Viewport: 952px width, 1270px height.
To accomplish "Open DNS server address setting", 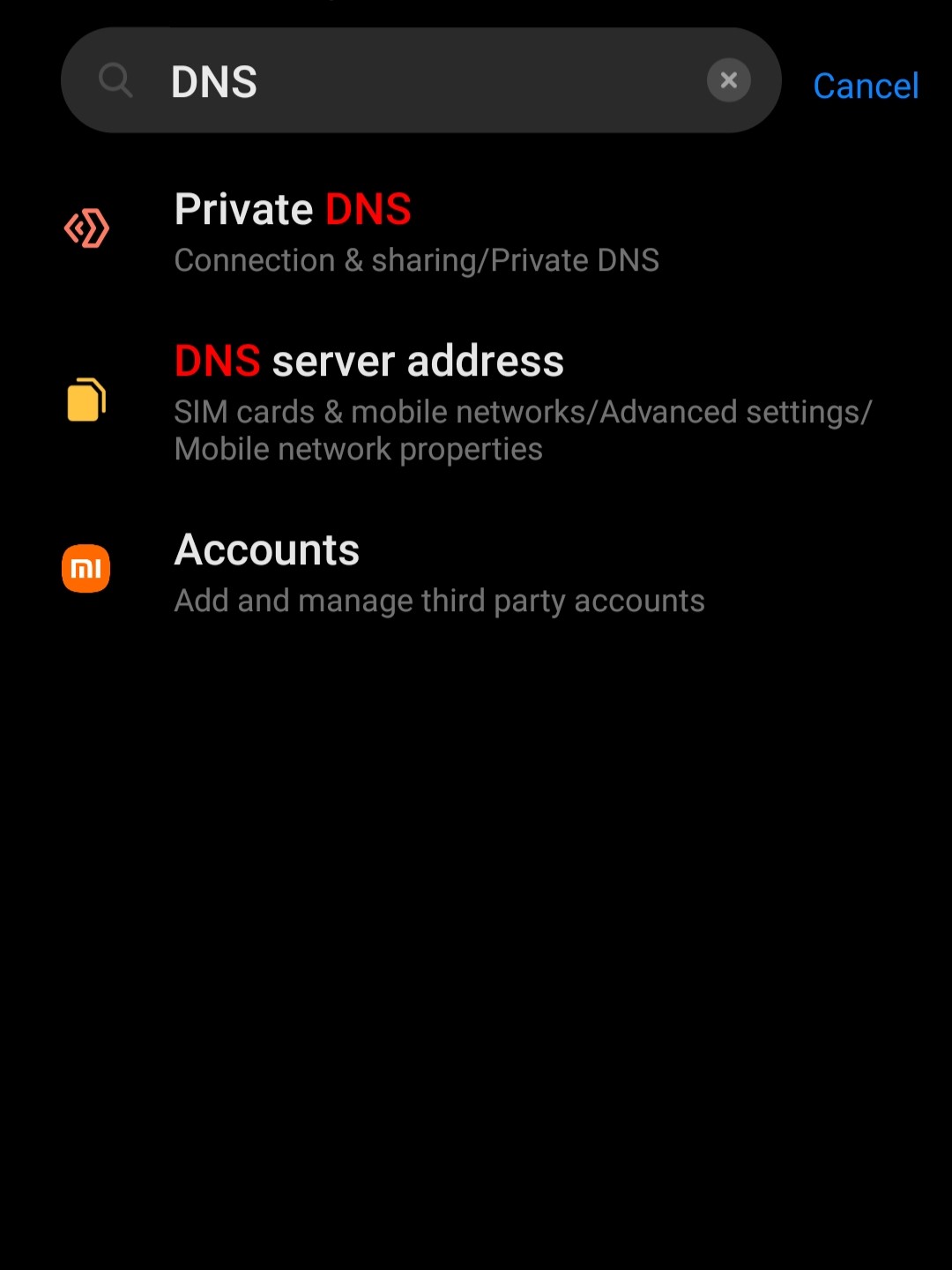I will coord(476,401).
